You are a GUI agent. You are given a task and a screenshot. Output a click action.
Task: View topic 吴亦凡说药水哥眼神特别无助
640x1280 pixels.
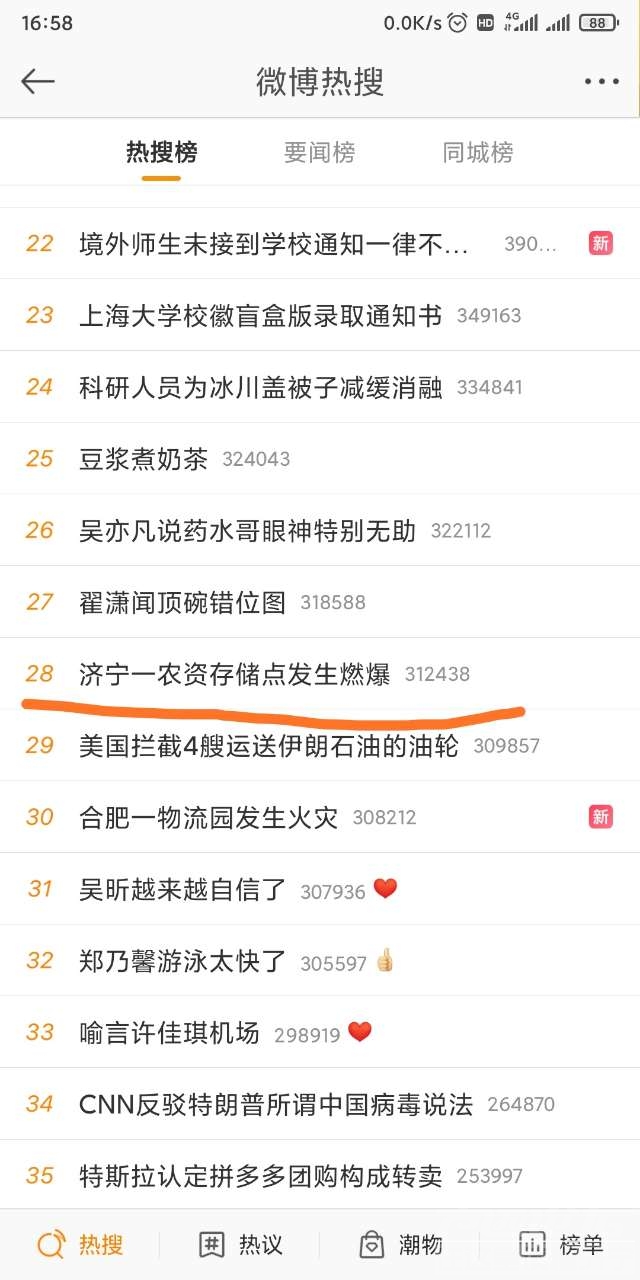[247, 531]
